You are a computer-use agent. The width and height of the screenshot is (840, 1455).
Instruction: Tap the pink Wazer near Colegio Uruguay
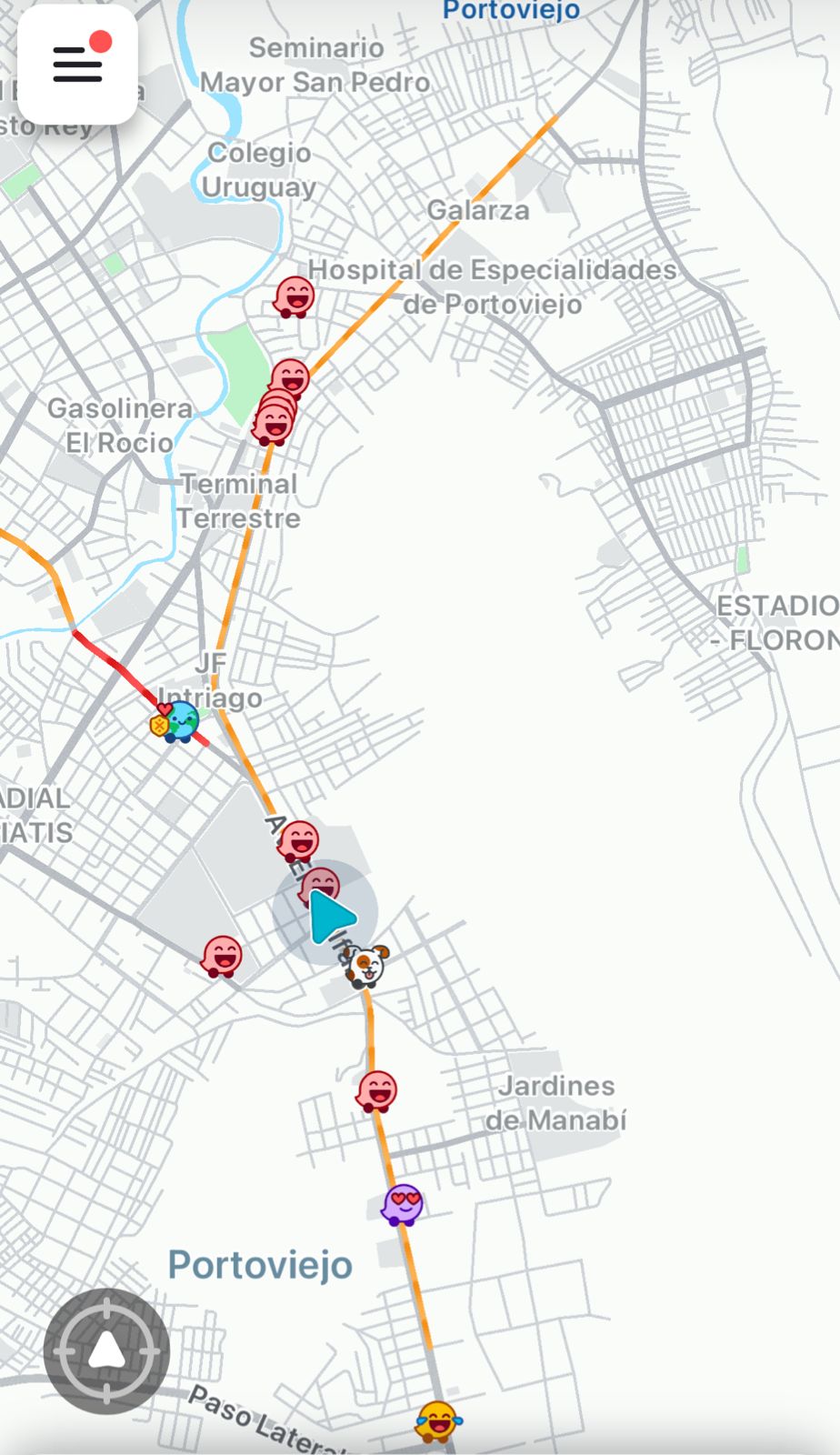(295, 297)
